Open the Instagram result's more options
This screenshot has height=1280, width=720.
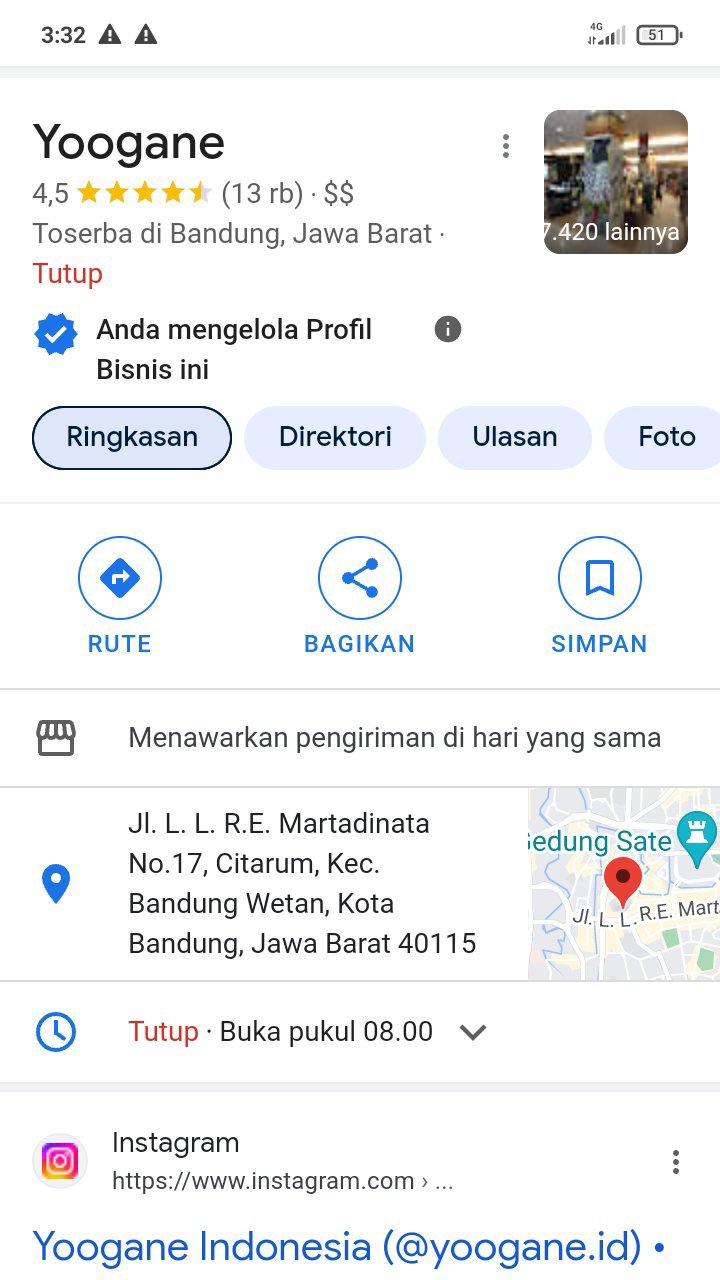point(676,1161)
